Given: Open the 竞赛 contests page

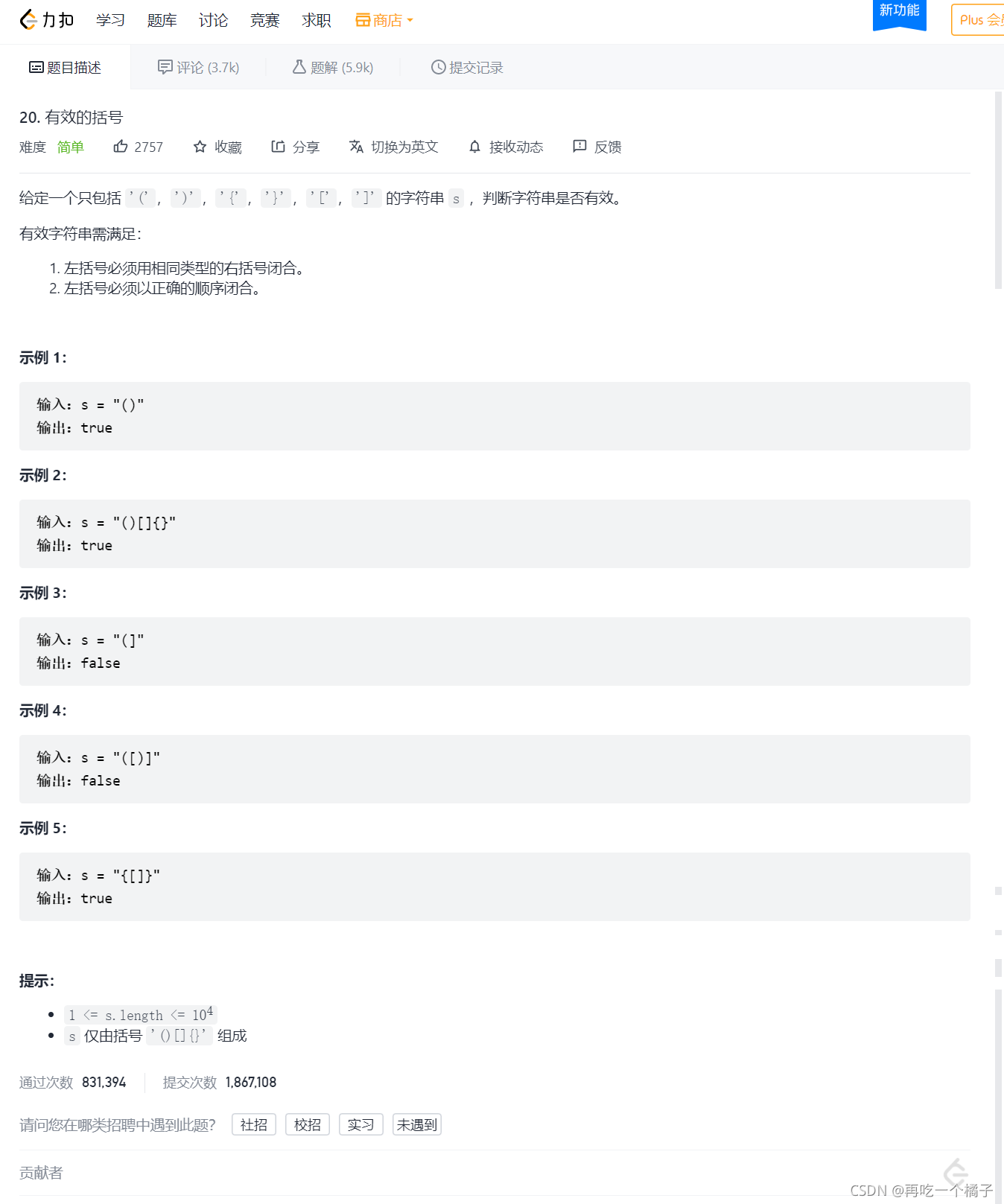Looking at the screenshot, I should (264, 20).
